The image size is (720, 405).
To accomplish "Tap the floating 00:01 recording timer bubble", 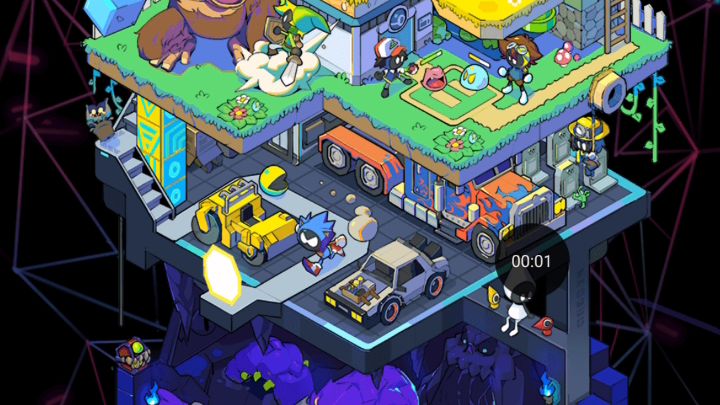I will (x=531, y=261).
